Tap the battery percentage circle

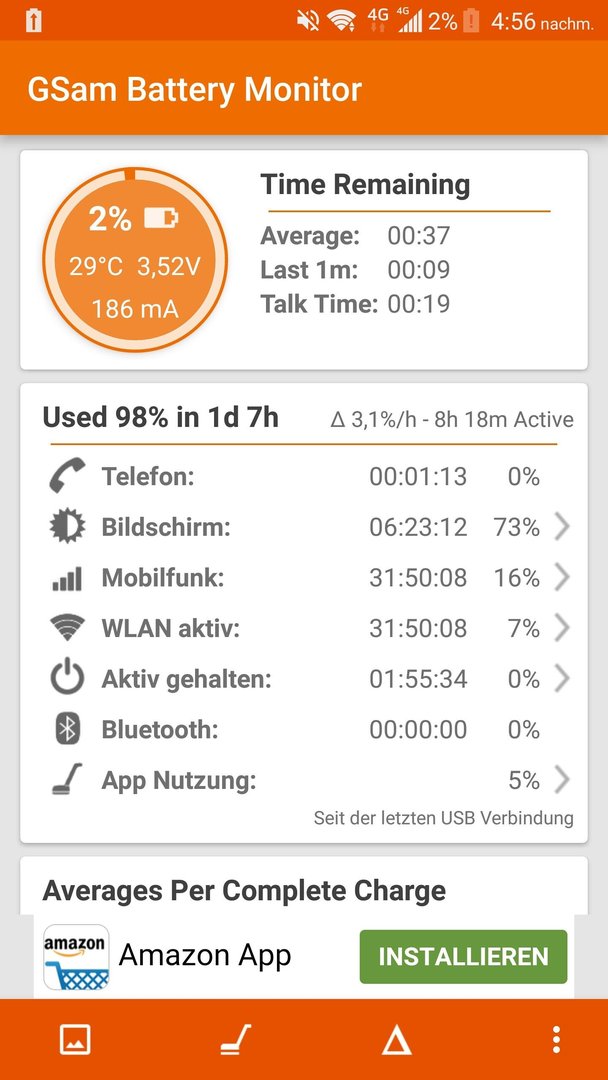coord(135,259)
